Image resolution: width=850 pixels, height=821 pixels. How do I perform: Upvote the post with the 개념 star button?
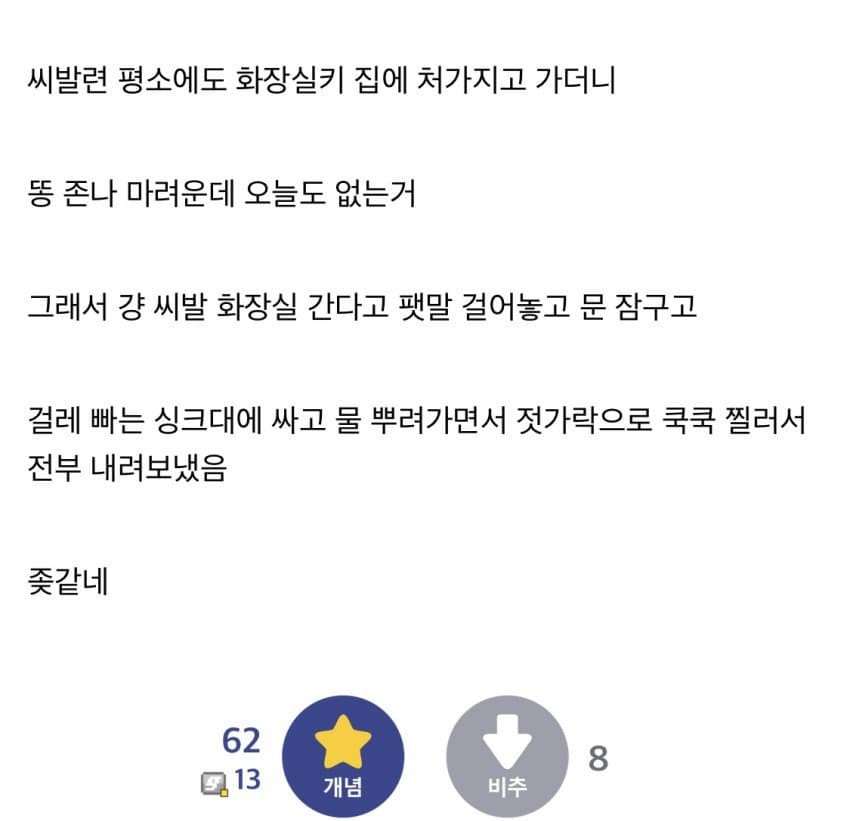click(x=342, y=757)
